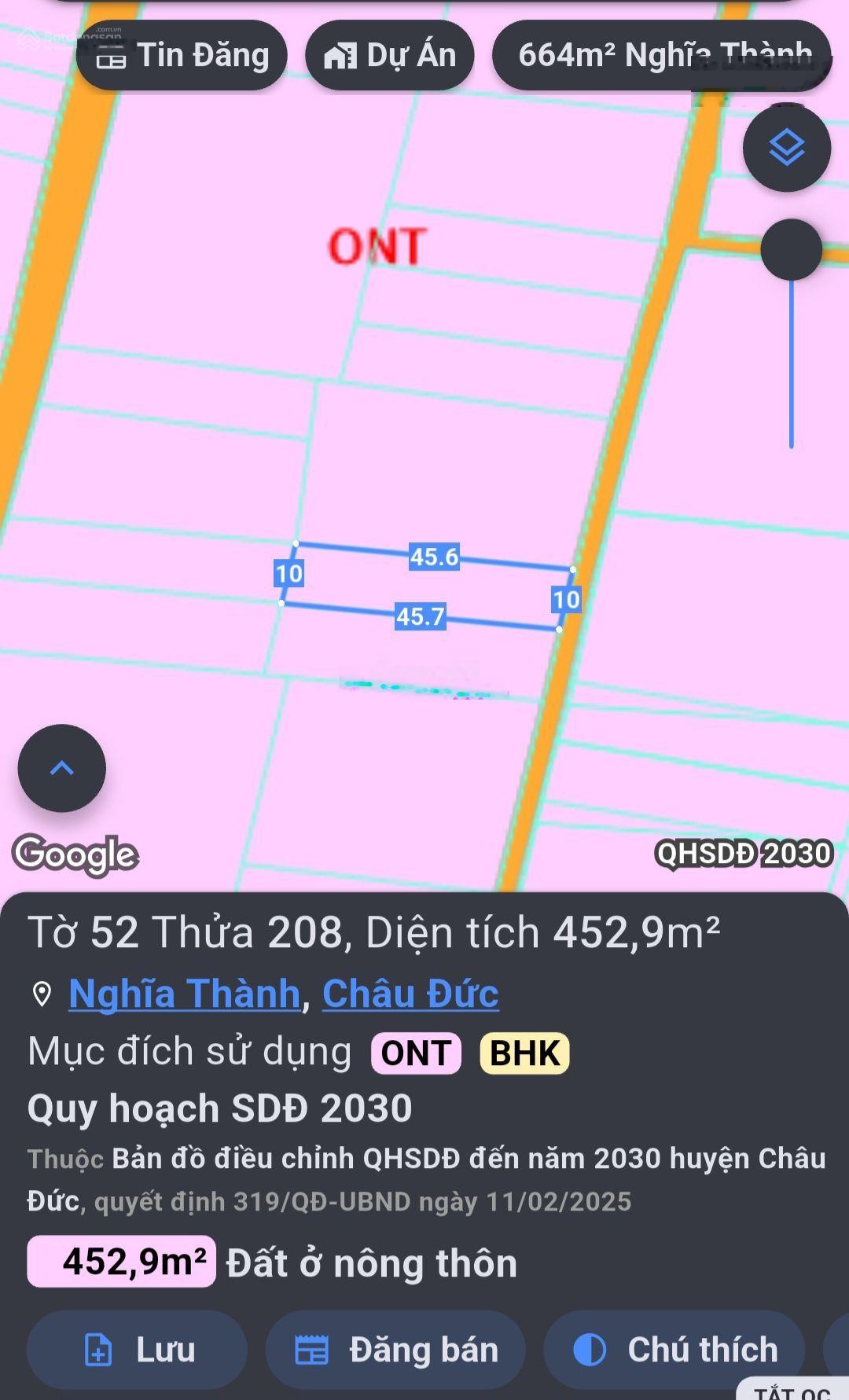Open the map layers switcher icon
849x1400 pixels.
787,145
